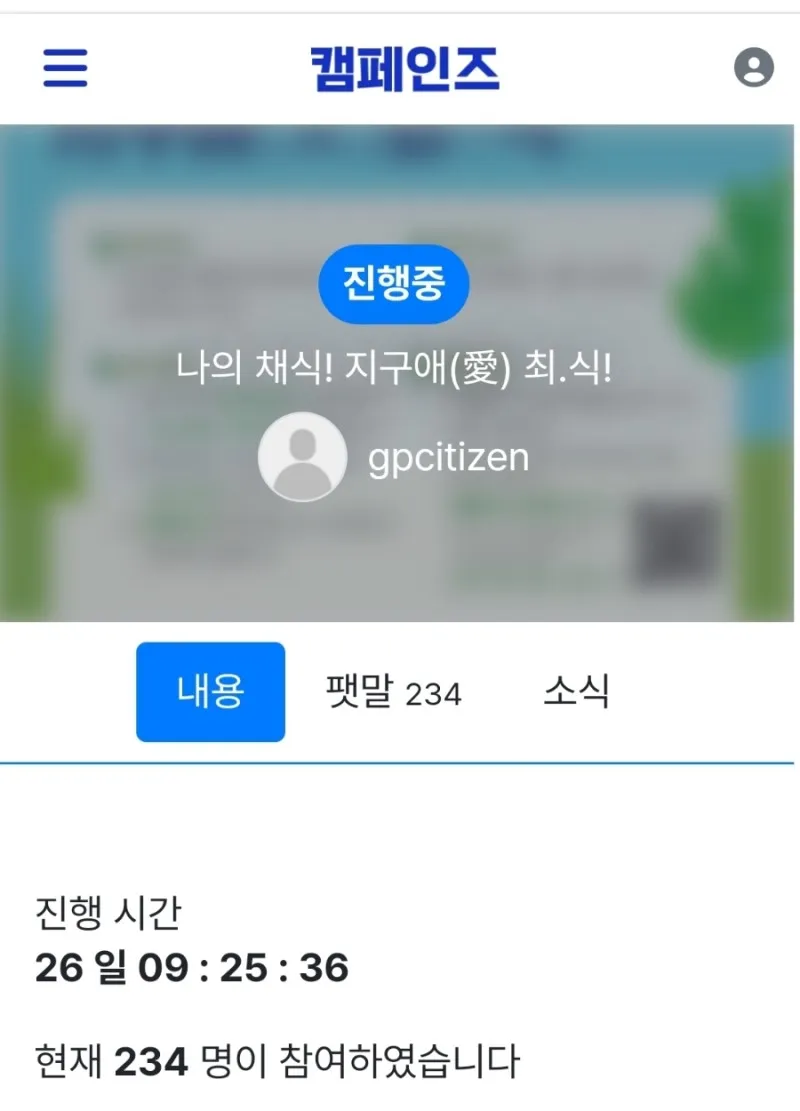Open the user account icon
This screenshot has height=1111, width=800.
pyautogui.click(x=754, y=68)
